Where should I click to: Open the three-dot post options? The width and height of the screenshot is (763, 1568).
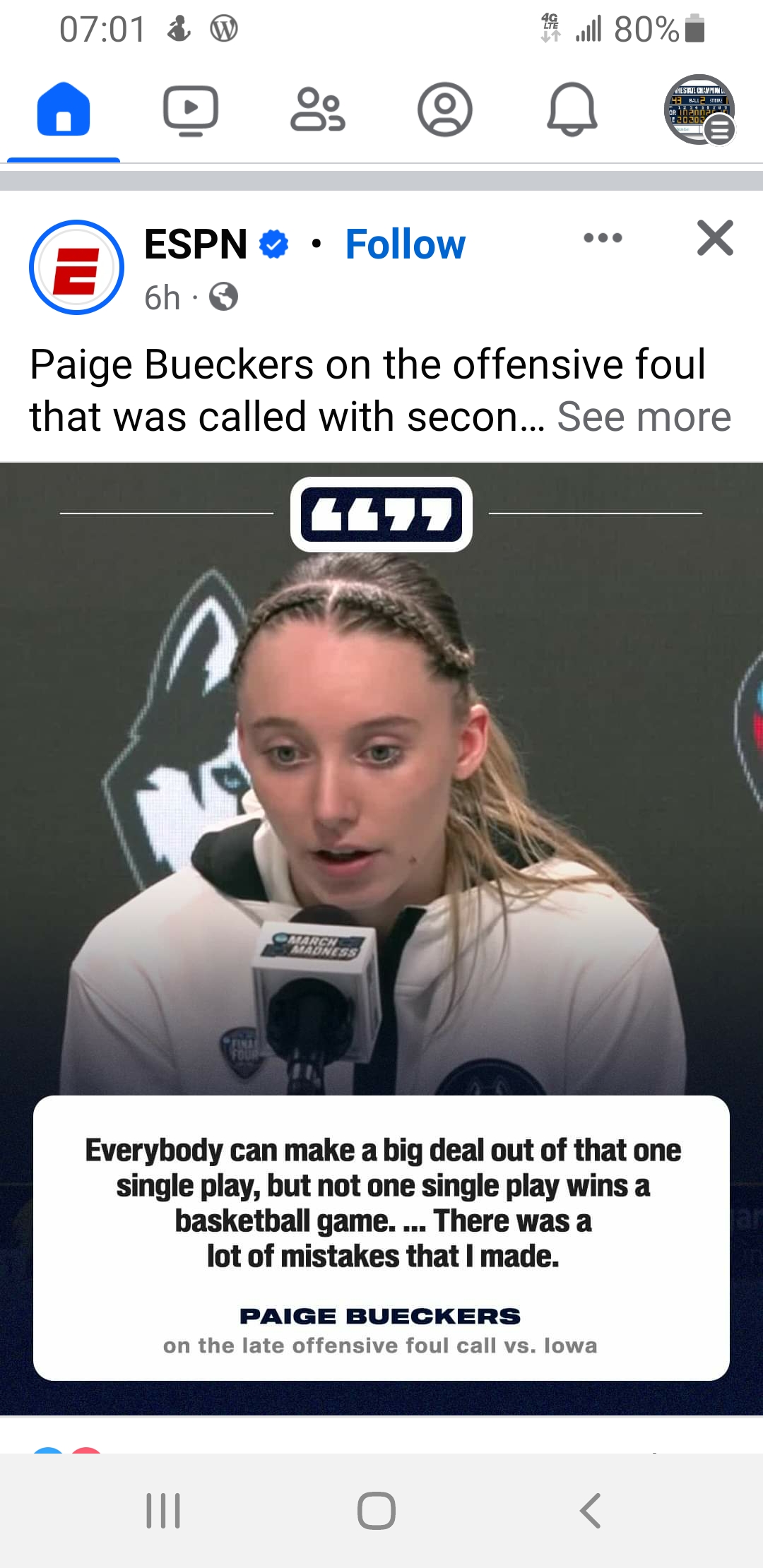pyautogui.click(x=603, y=238)
